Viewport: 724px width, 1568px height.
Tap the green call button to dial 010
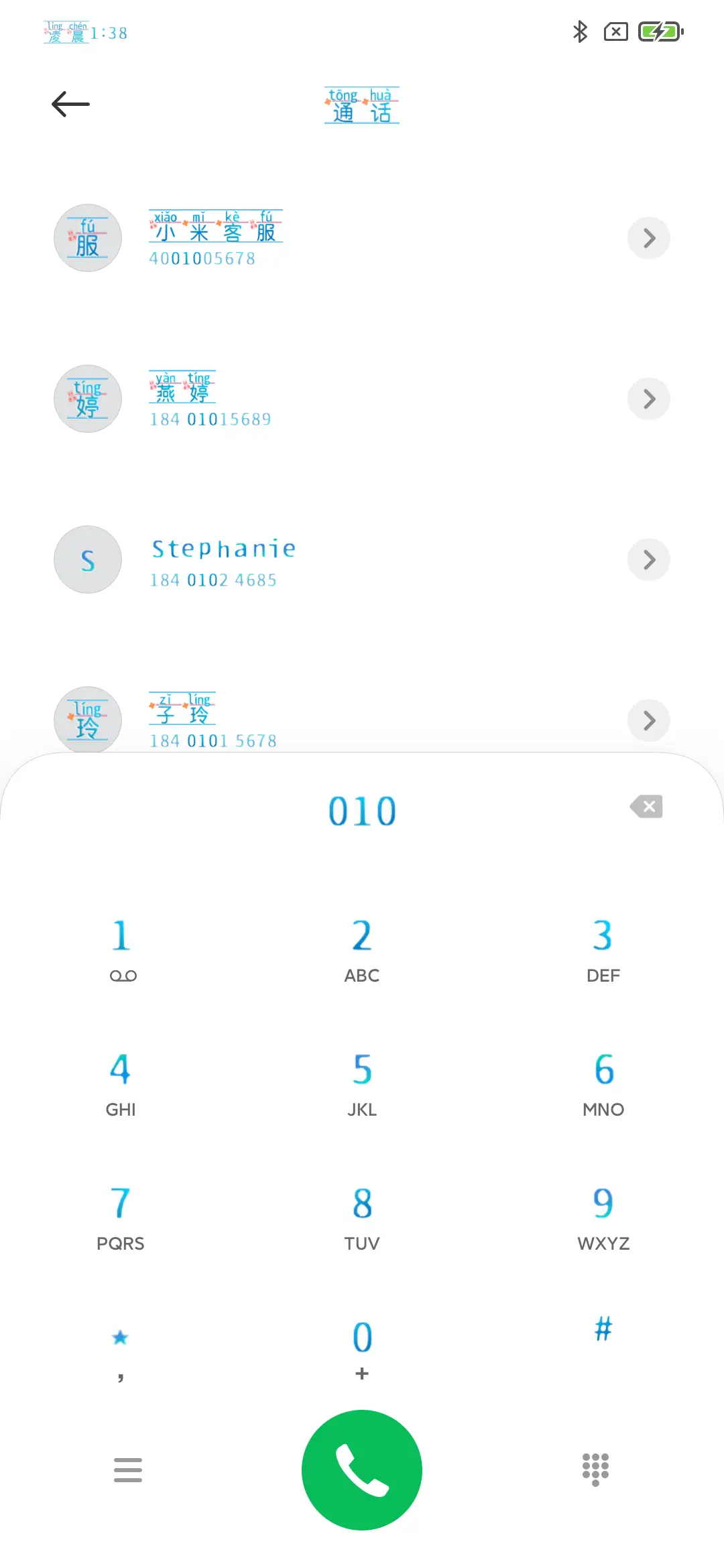pos(362,1469)
